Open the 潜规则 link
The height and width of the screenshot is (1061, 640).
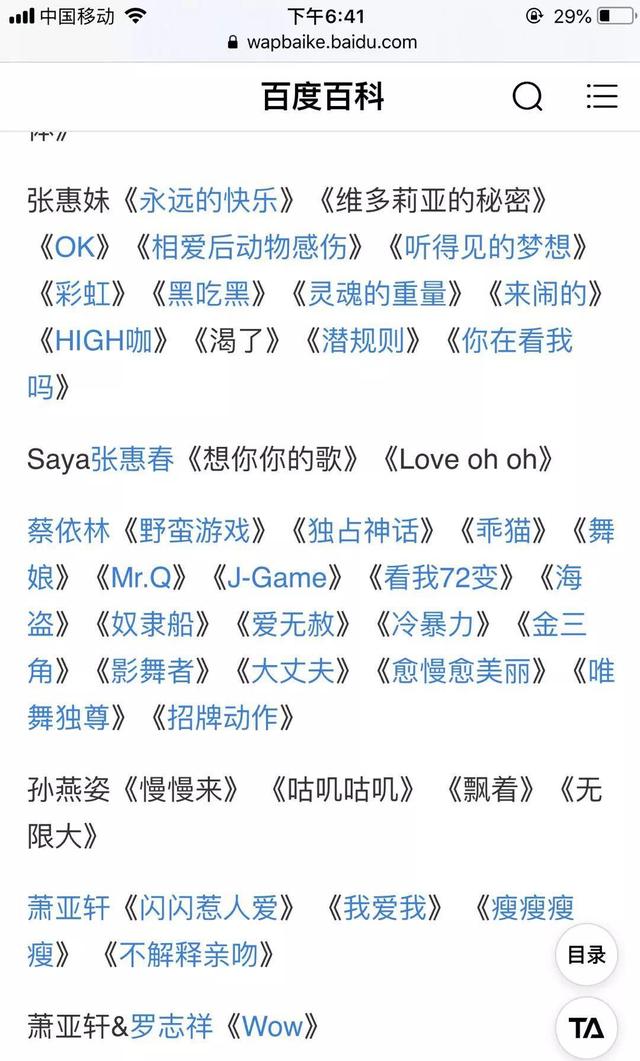(363, 341)
